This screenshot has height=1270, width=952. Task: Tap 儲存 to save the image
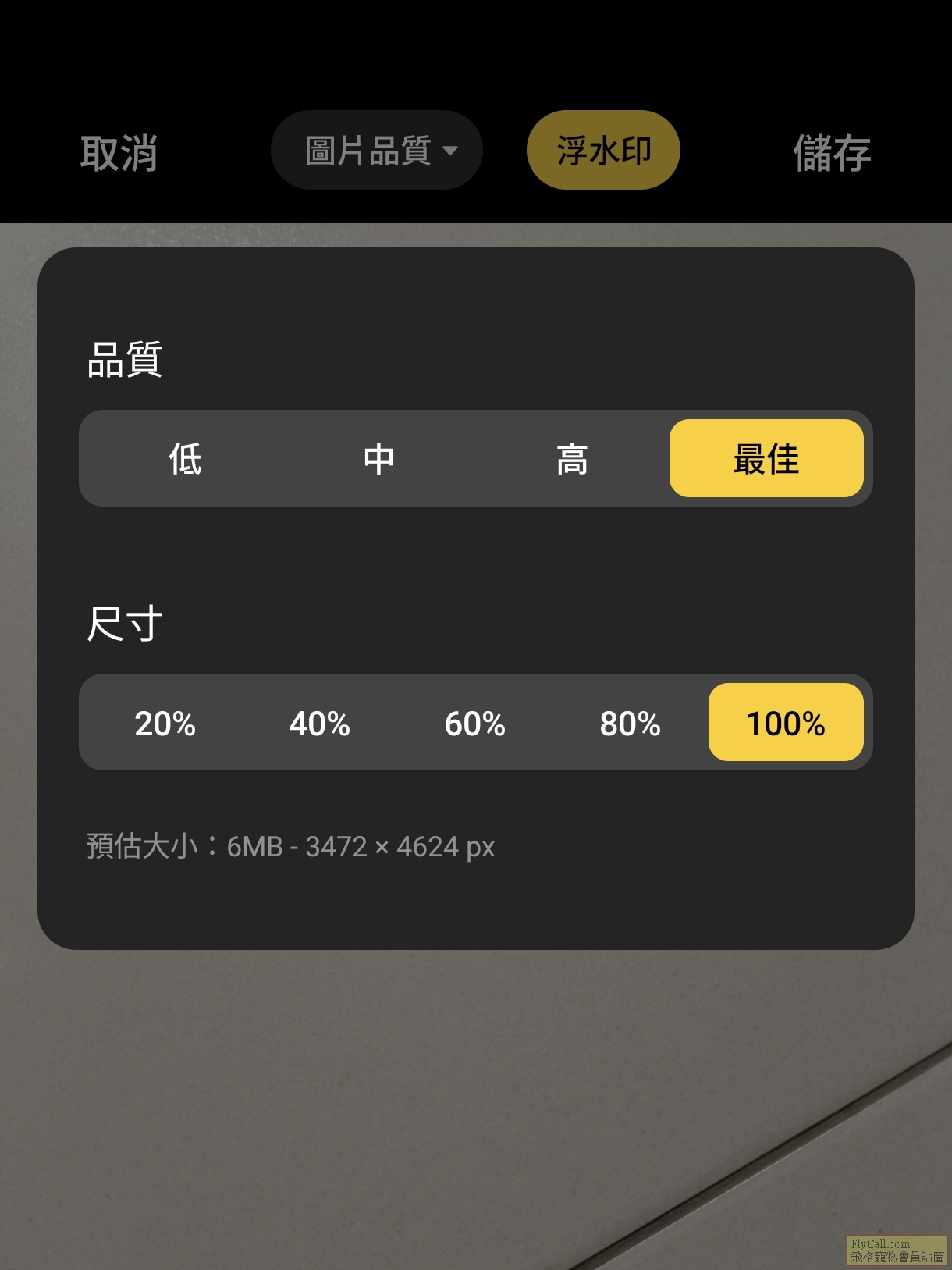[x=832, y=152]
